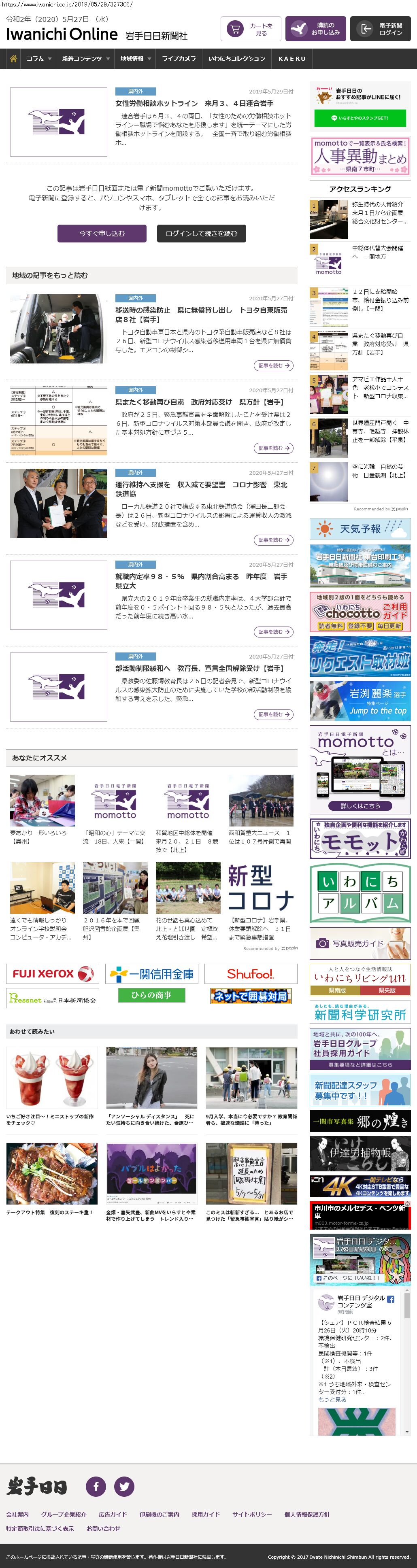Screen dimensions: 417x1568
Task: Open the 天気予報 weather banner
Action: coord(360,528)
